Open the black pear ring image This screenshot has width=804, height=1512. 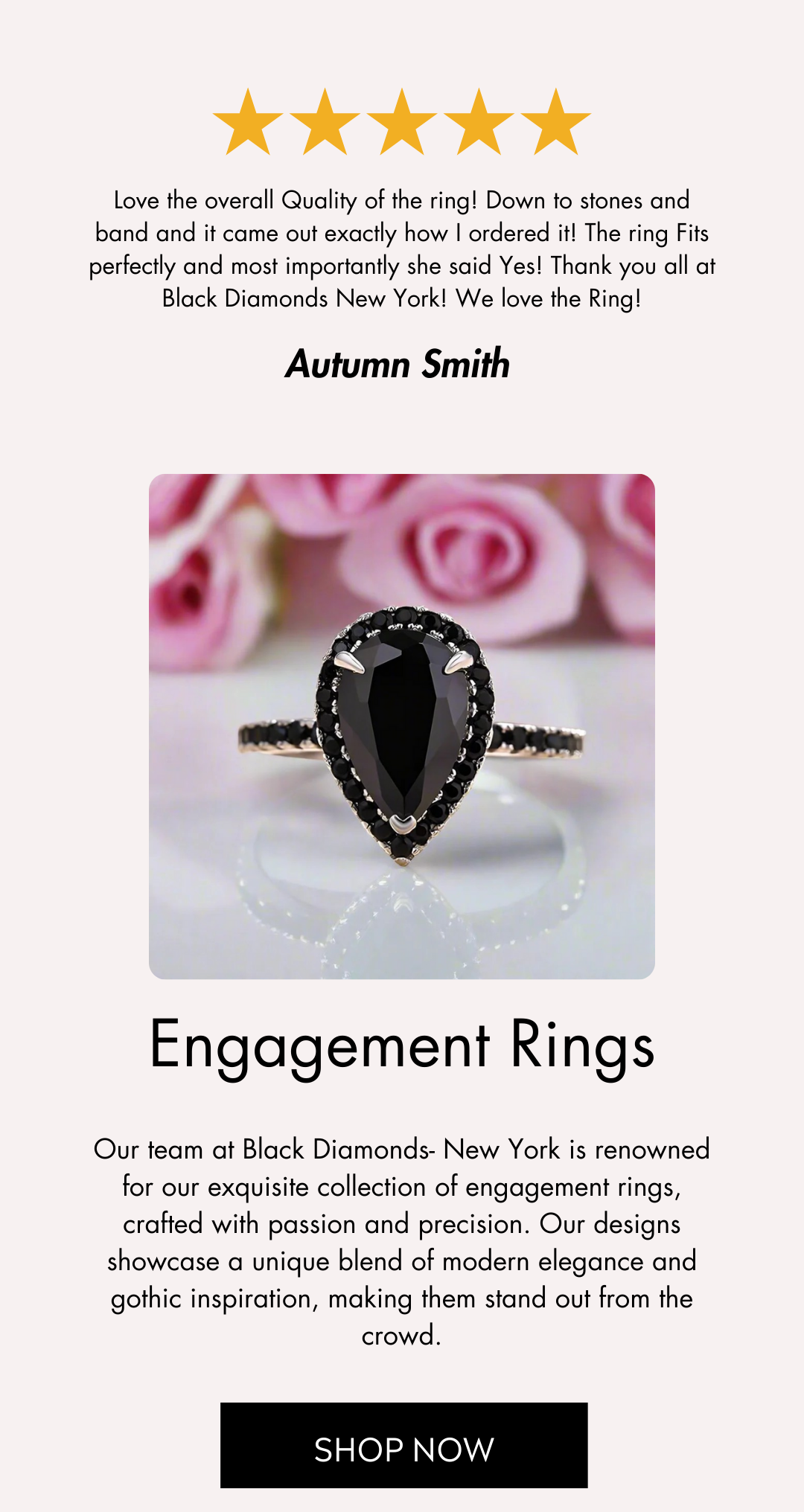pyautogui.click(x=402, y=726)
